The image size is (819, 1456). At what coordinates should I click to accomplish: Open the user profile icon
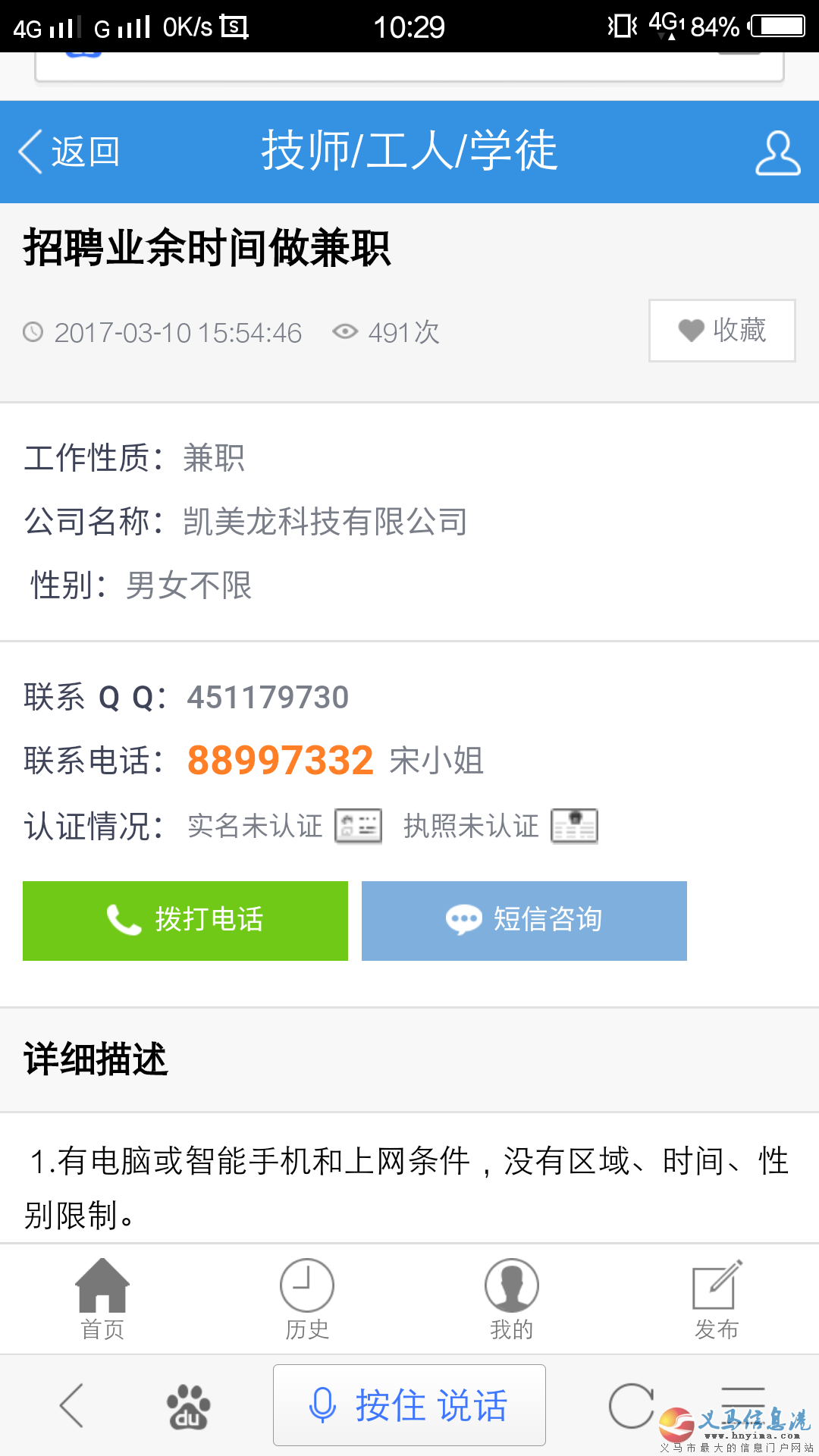777,152
